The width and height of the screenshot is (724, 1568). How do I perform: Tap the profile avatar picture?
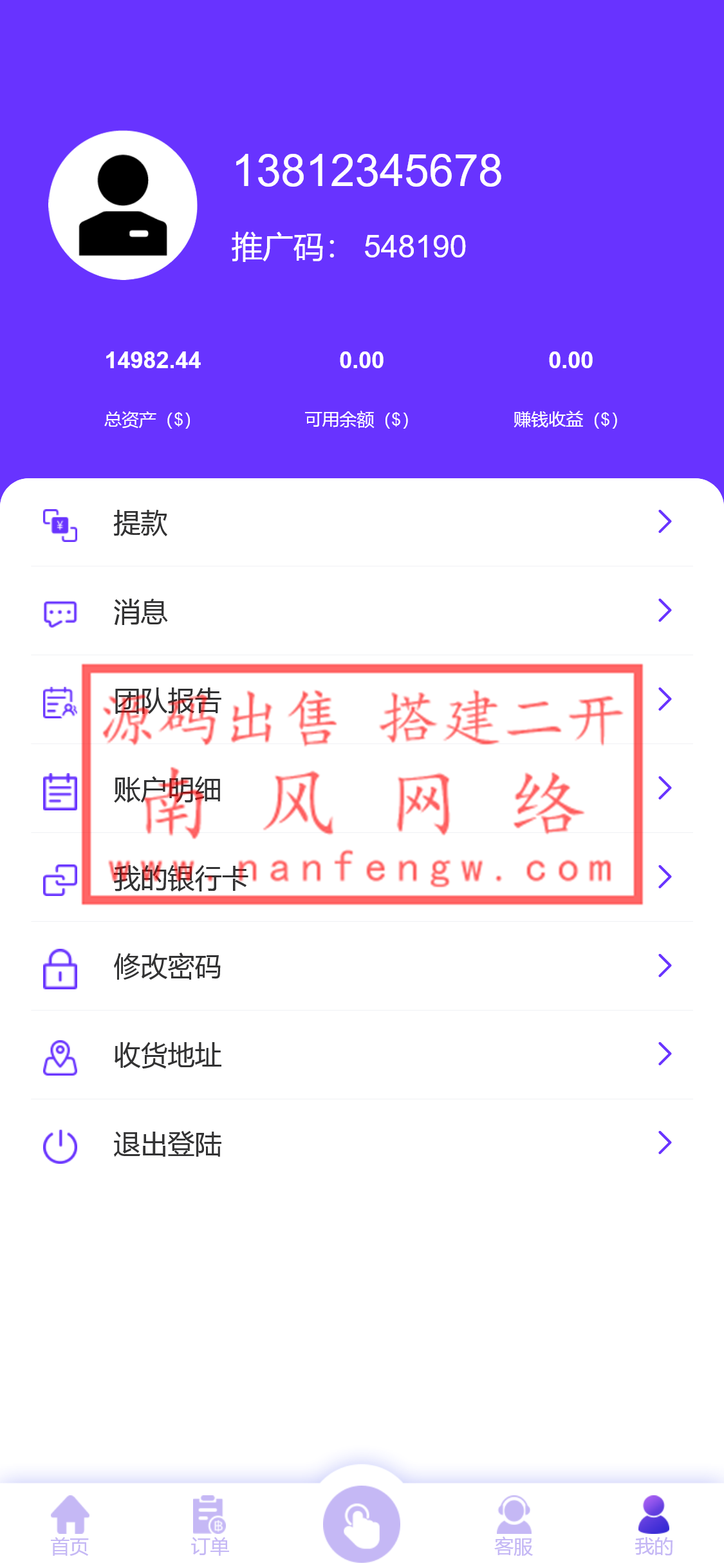[123, 205]
